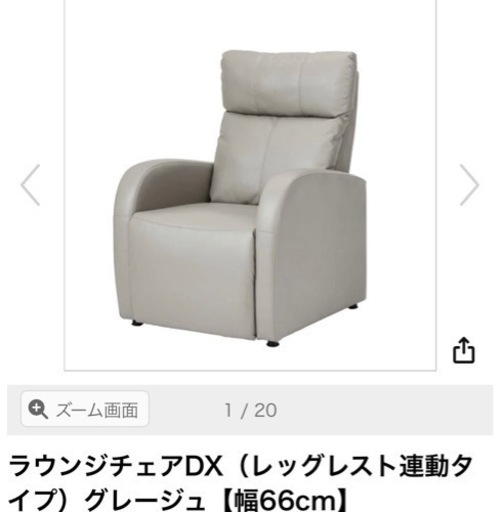The image size is (501, 512).
Task: Advance to the next product image
Action: (469, 185)
